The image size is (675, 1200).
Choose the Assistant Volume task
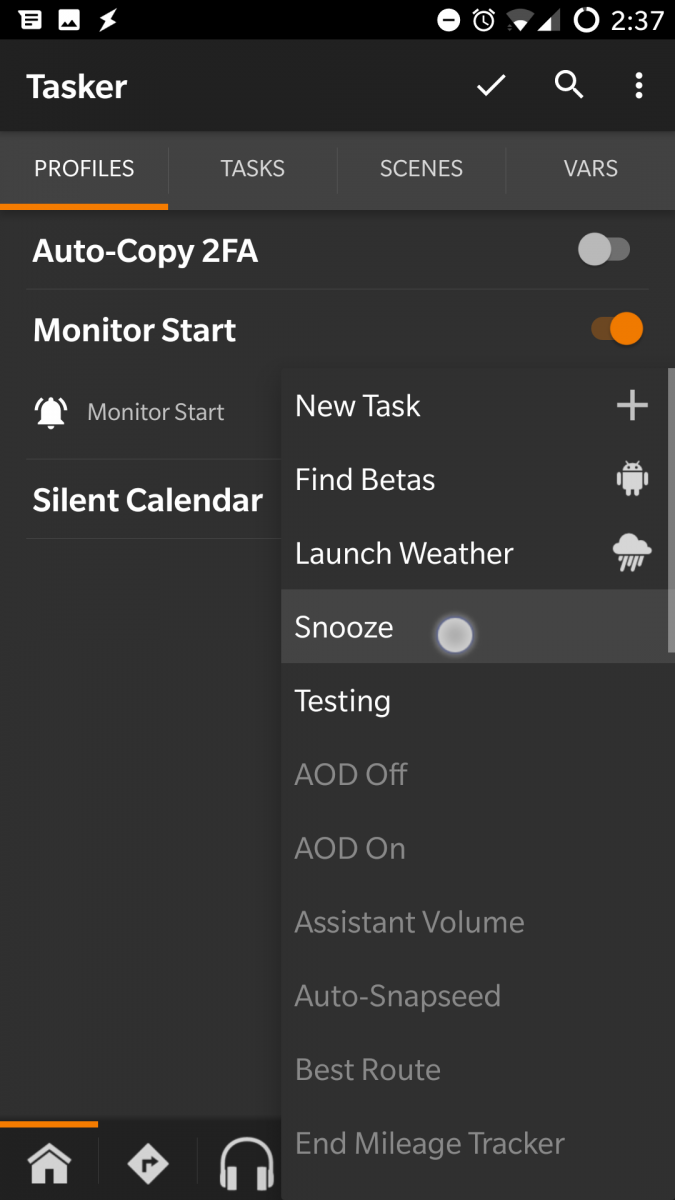click(x=470, y=922)
